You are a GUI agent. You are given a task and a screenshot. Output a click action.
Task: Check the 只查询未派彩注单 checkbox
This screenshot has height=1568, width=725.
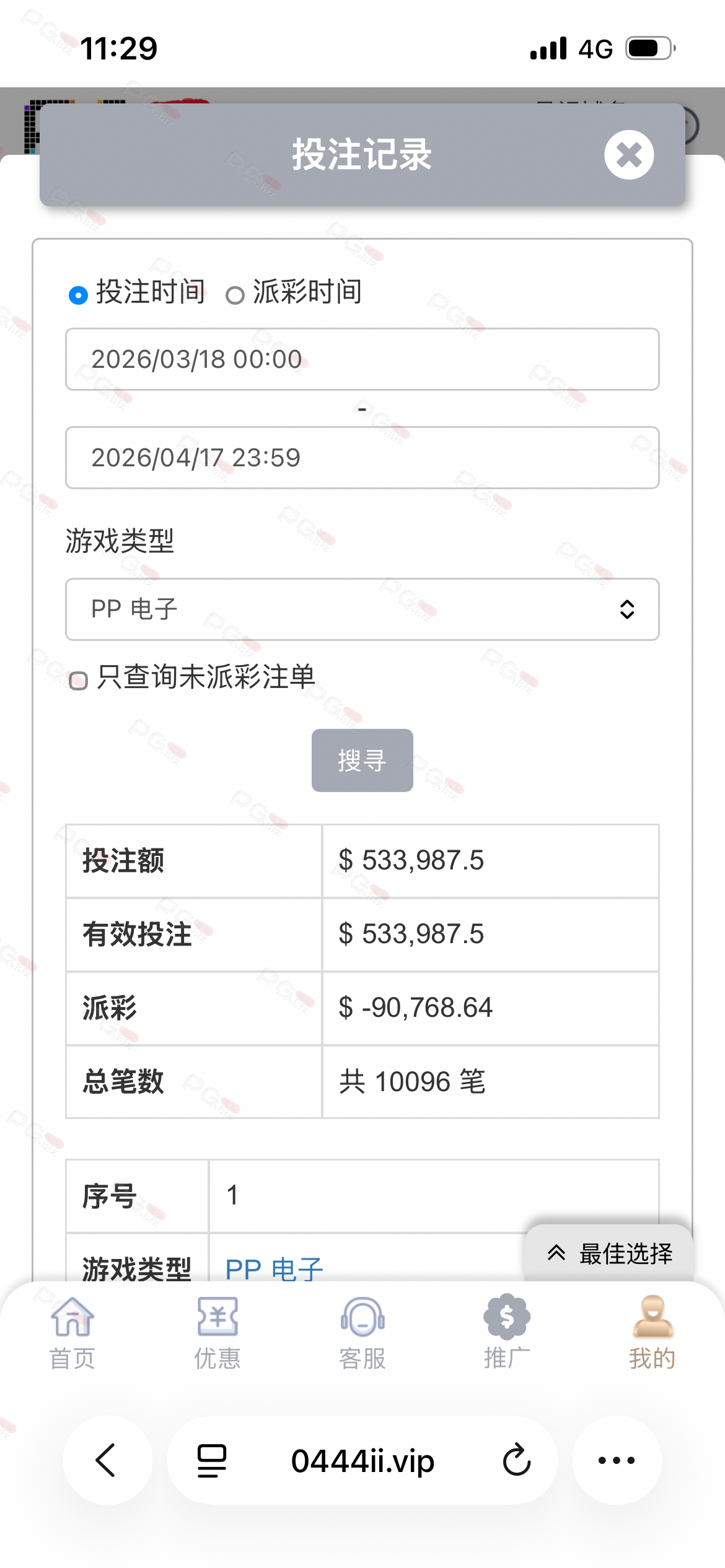(x=79, y=681)
